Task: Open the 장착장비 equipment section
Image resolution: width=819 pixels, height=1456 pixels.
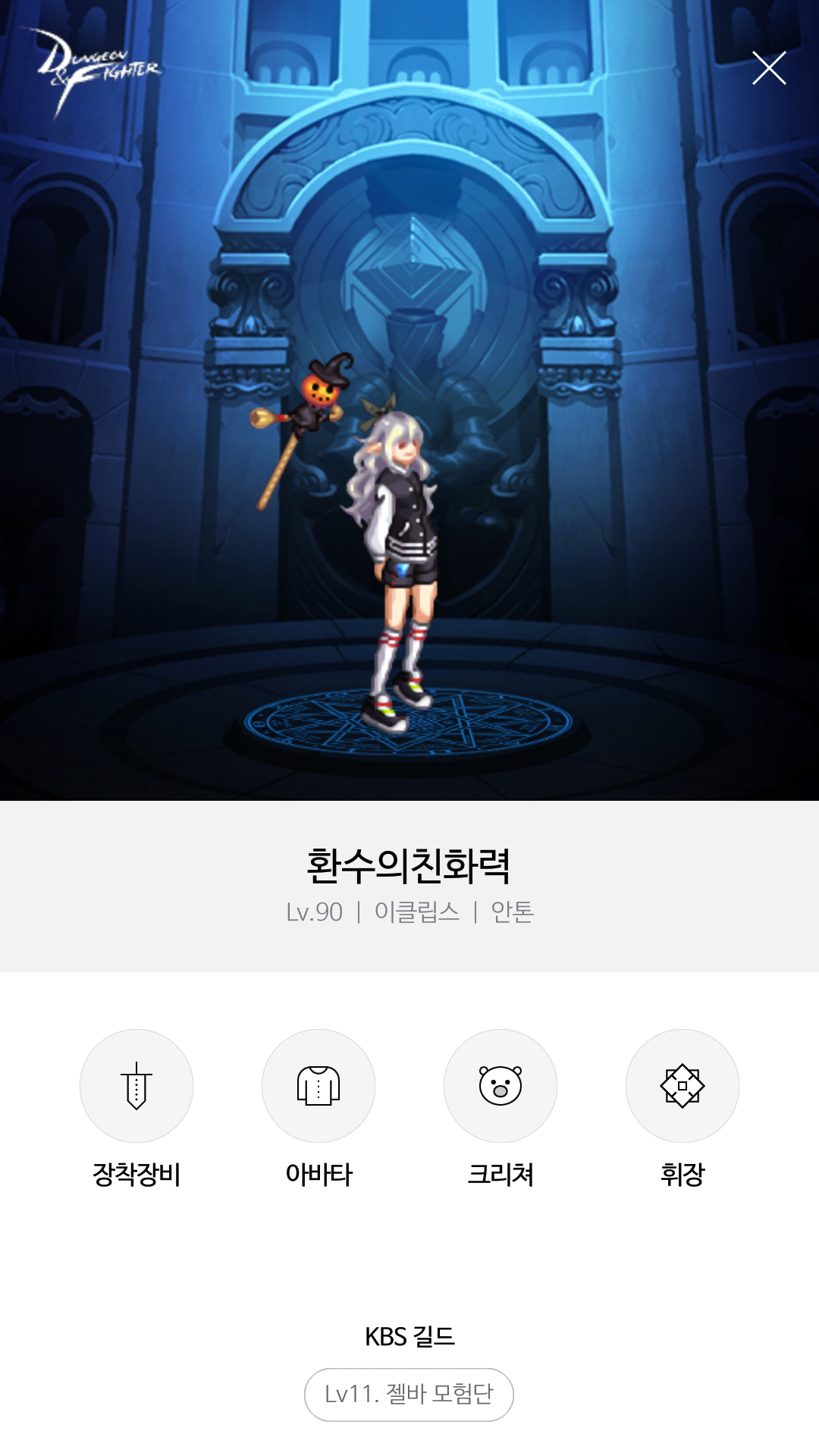Action: 136,1086
